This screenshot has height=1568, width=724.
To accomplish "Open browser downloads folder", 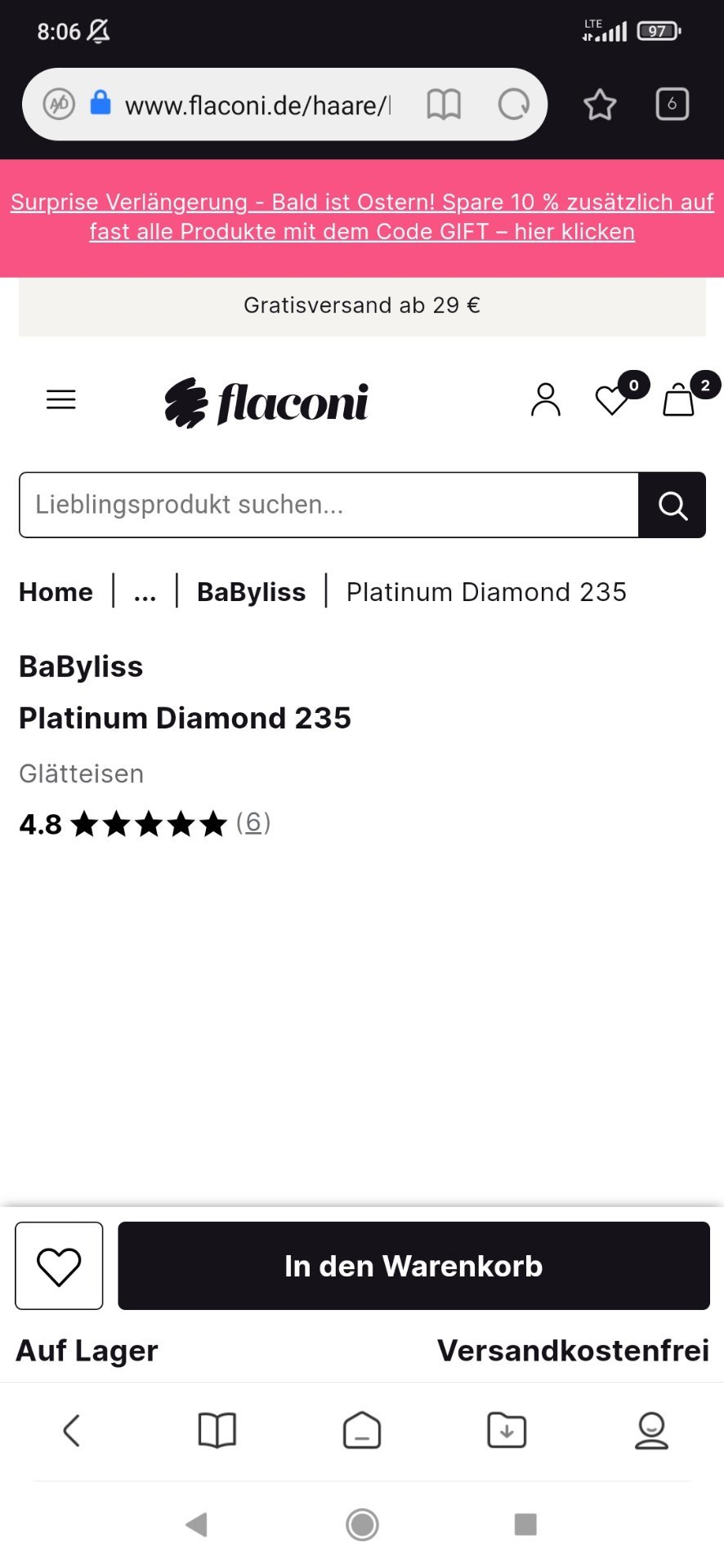I will point(507,1430).
